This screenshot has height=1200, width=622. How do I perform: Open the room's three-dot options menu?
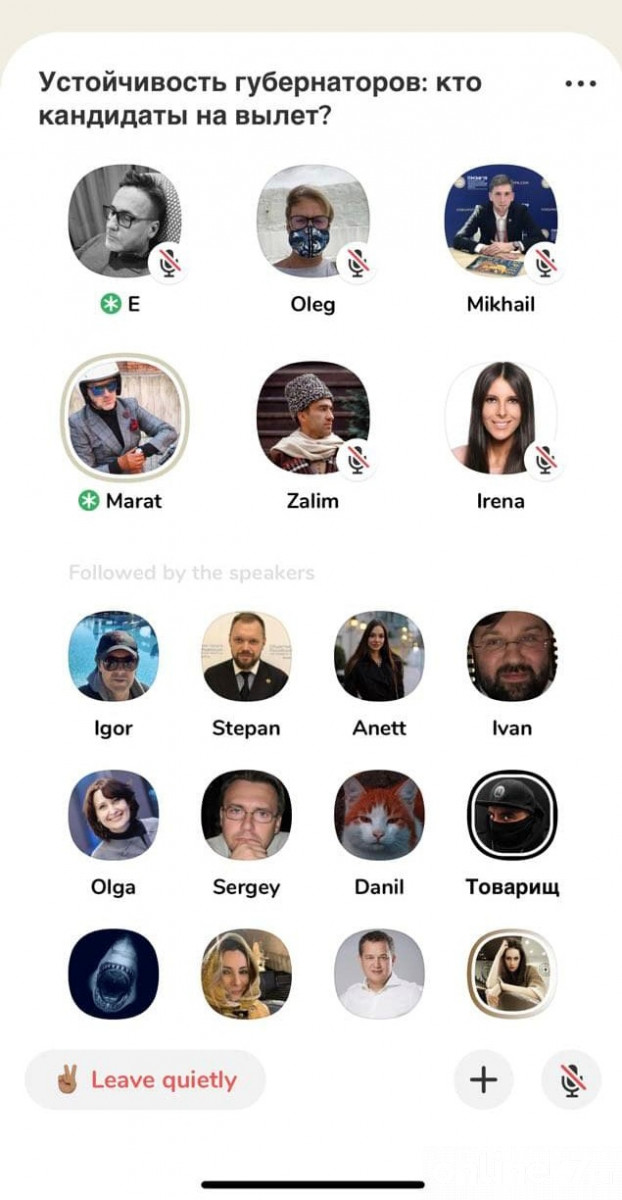[x=580, y=84]
